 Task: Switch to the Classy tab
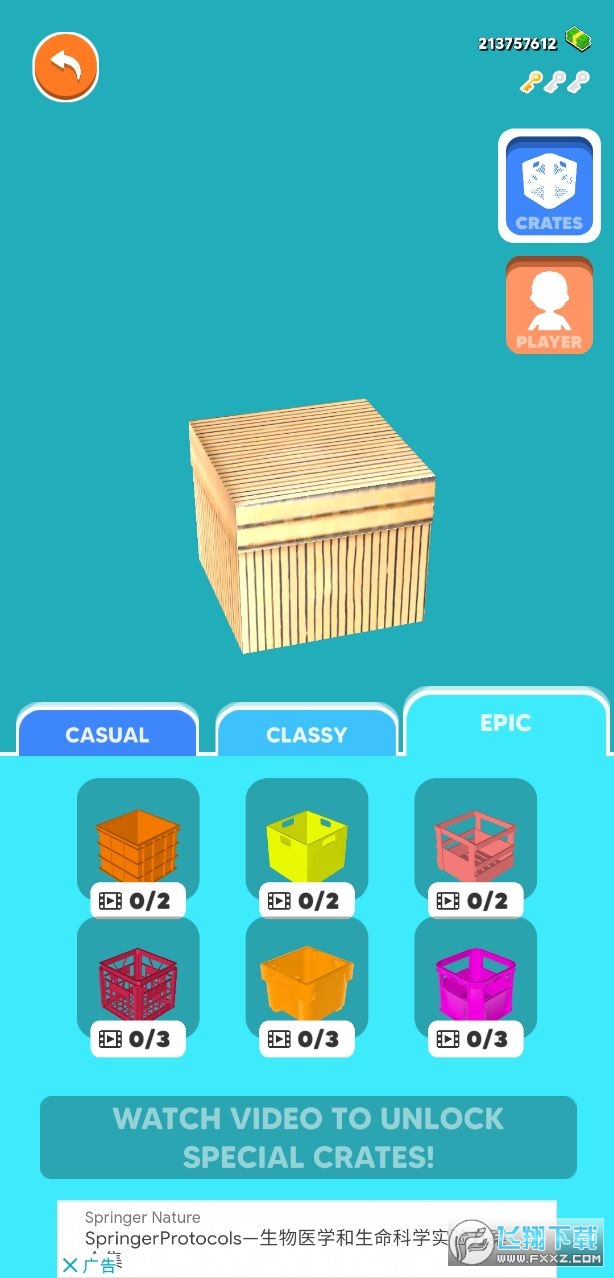tap(306, 734)
